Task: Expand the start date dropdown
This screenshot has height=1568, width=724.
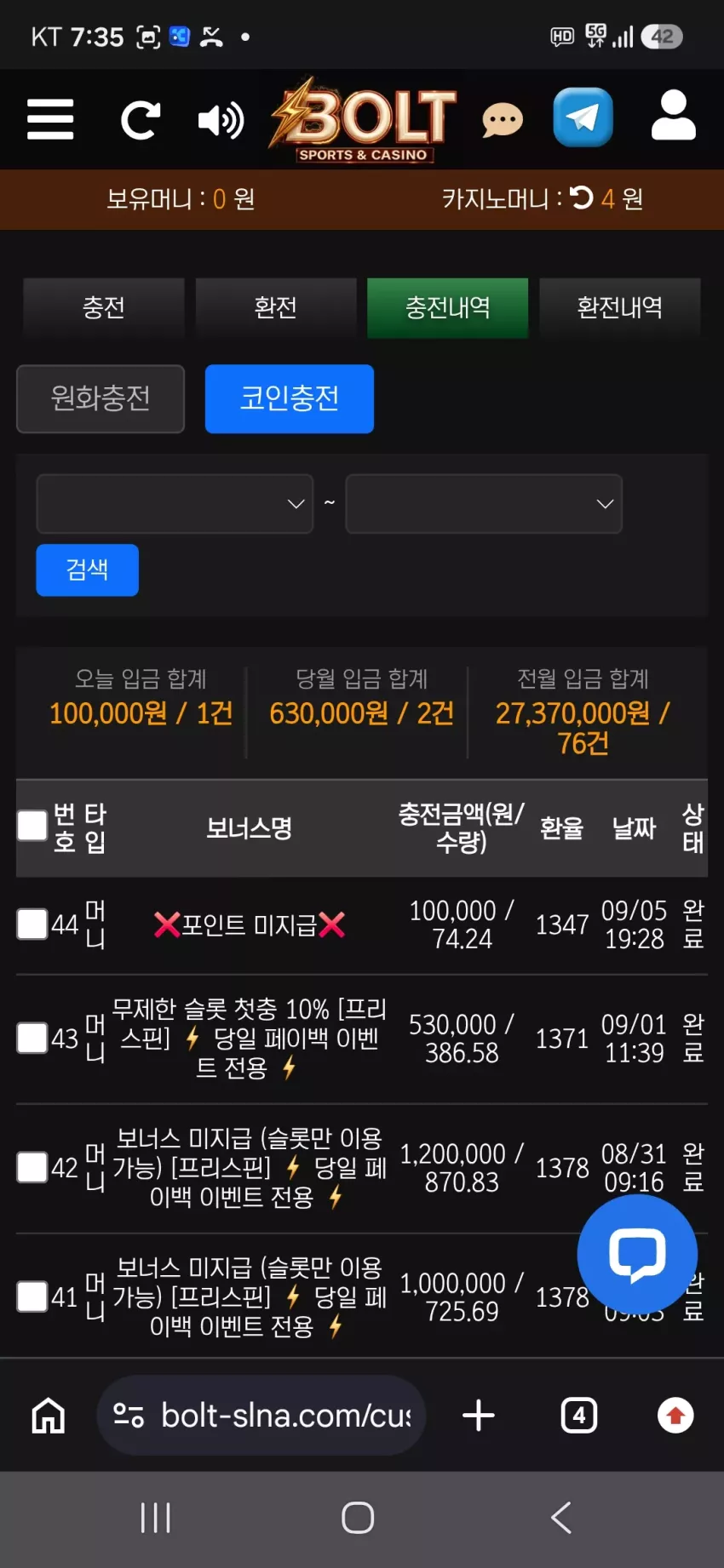Action: [175, 504]
